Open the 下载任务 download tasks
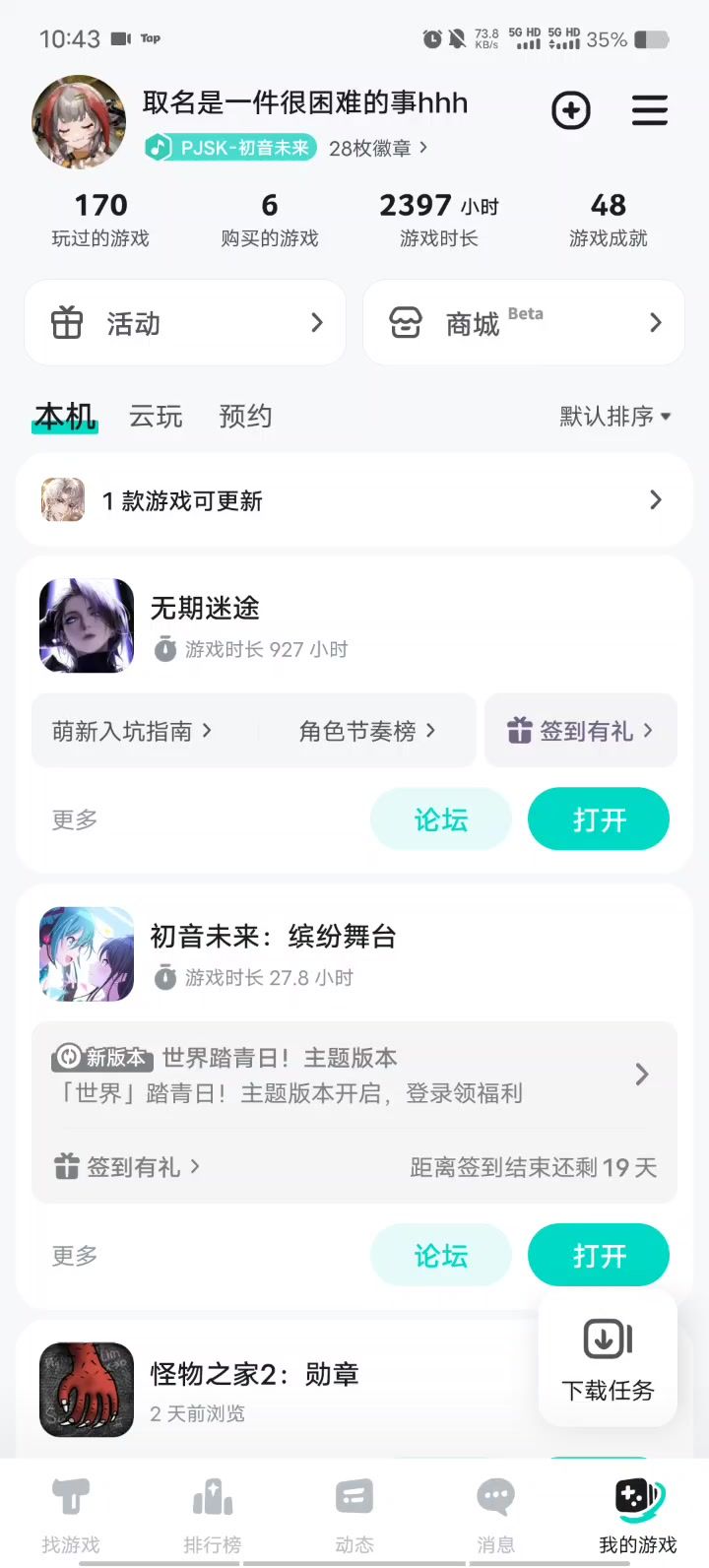 point(608,1359)
